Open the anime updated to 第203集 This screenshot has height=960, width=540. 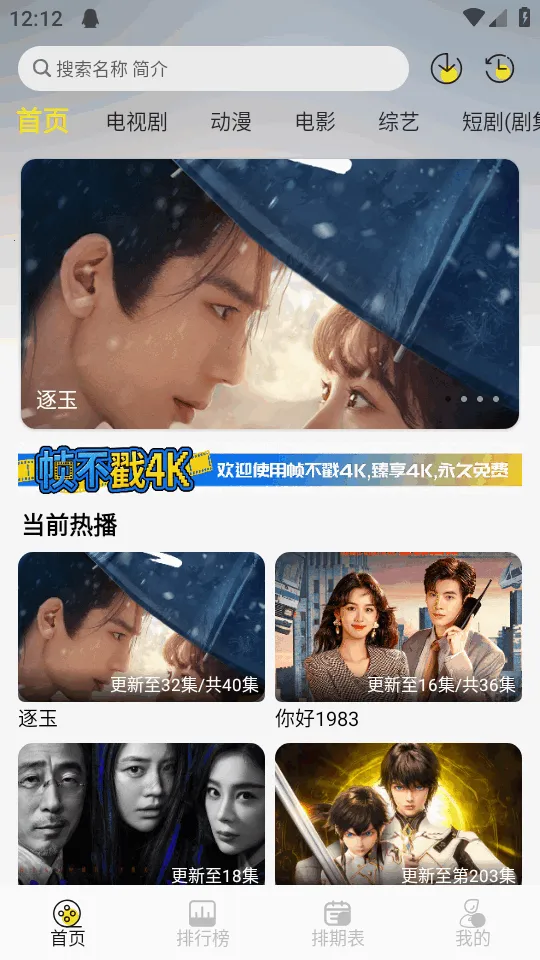click(x=399, y=814)
